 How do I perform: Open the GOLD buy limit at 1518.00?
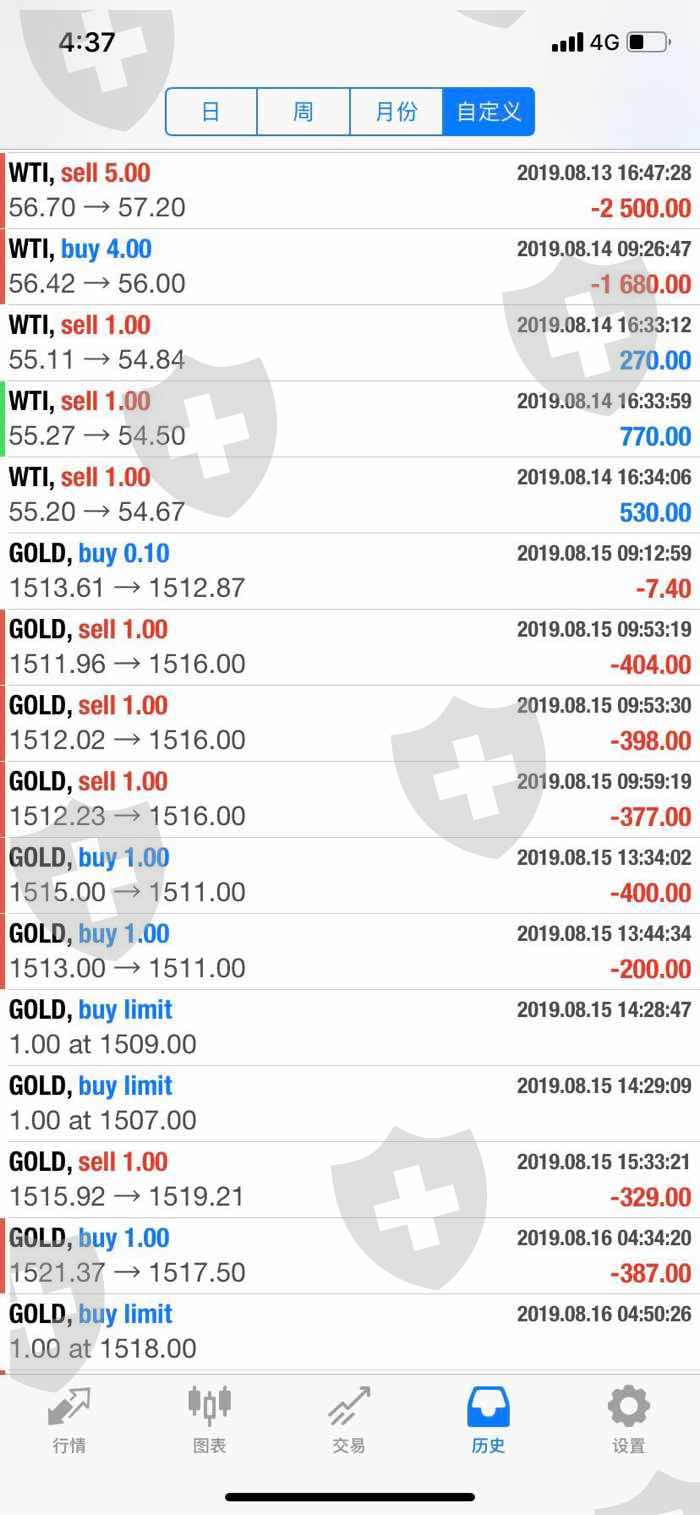(350, 1330)
